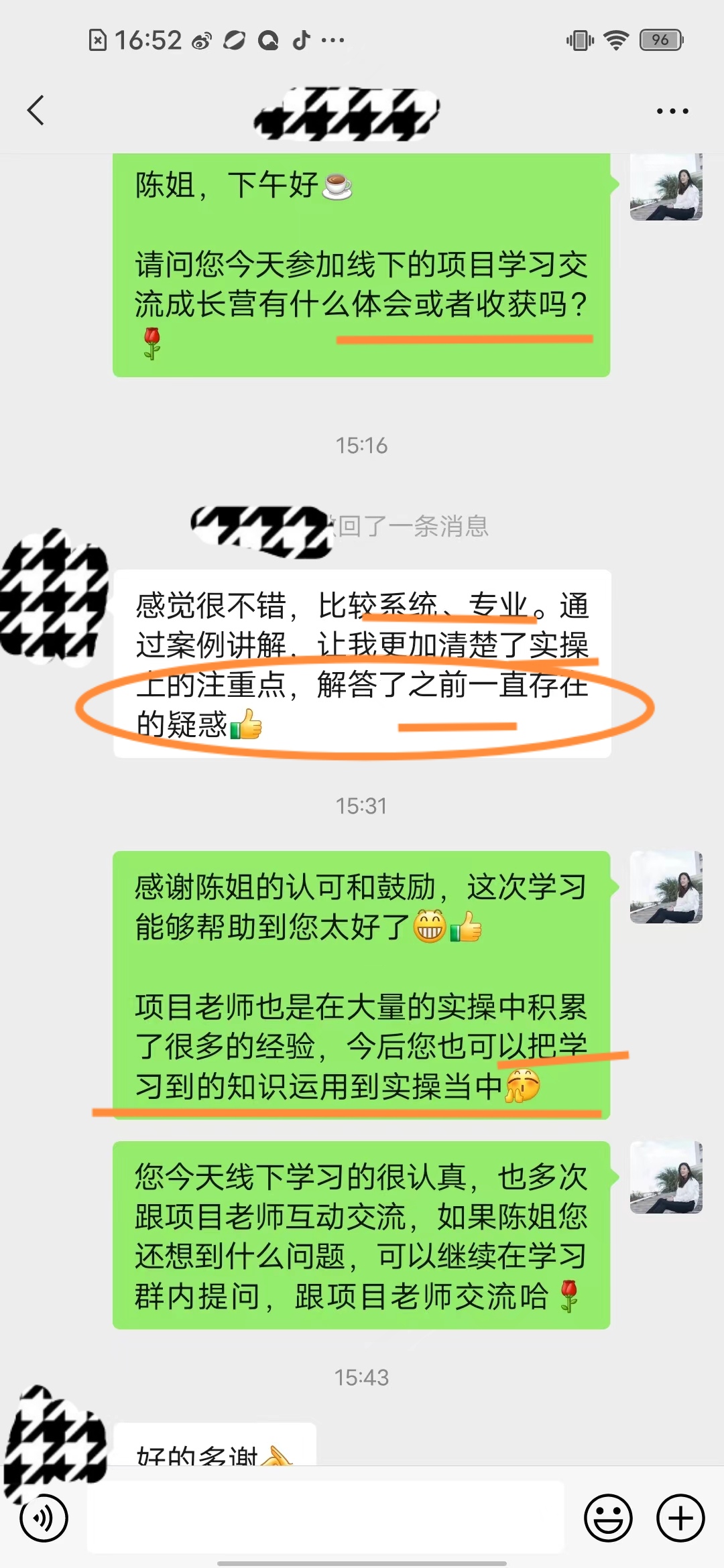Tap the message text field

pyautogui.click(x=325, y=1518)
